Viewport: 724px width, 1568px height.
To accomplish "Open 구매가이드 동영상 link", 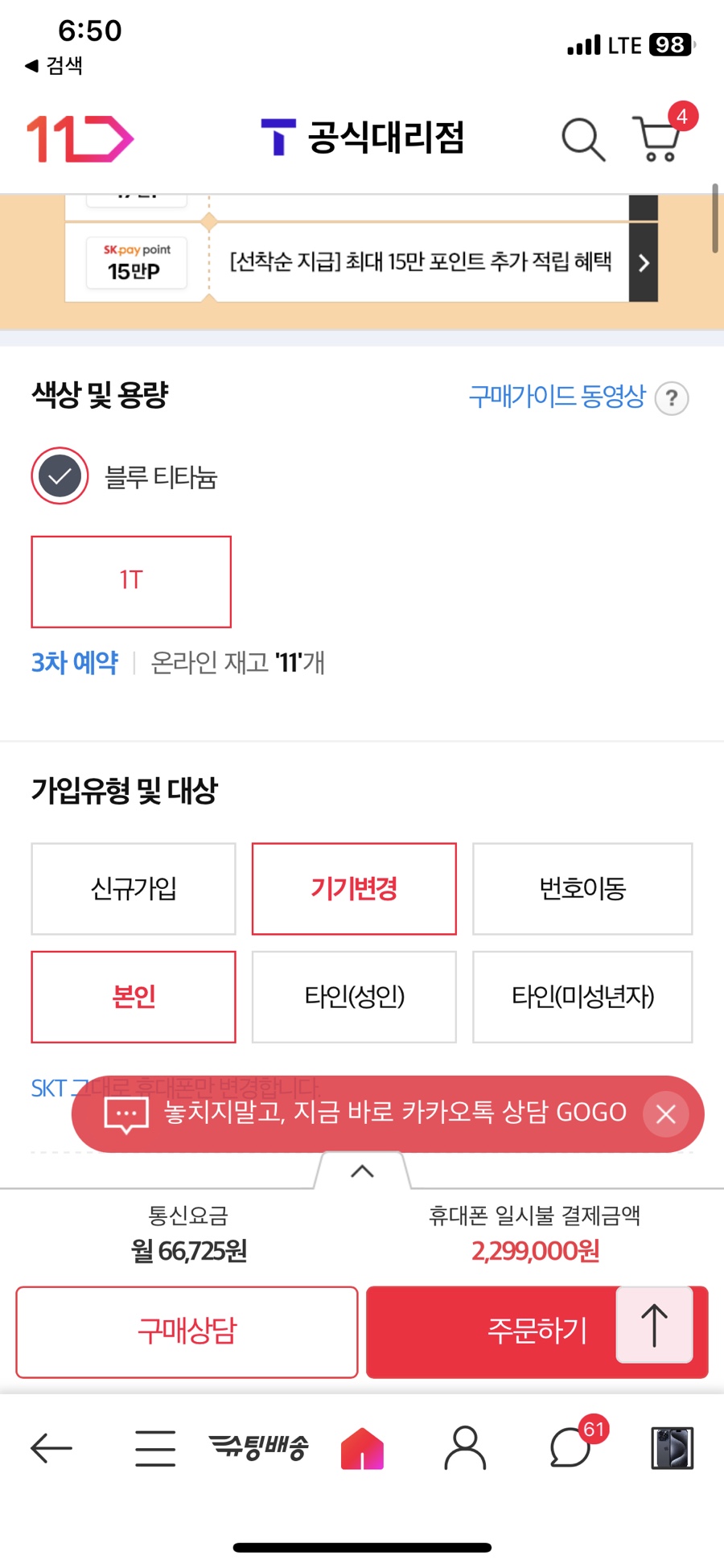I will click(x=557, y=397).
